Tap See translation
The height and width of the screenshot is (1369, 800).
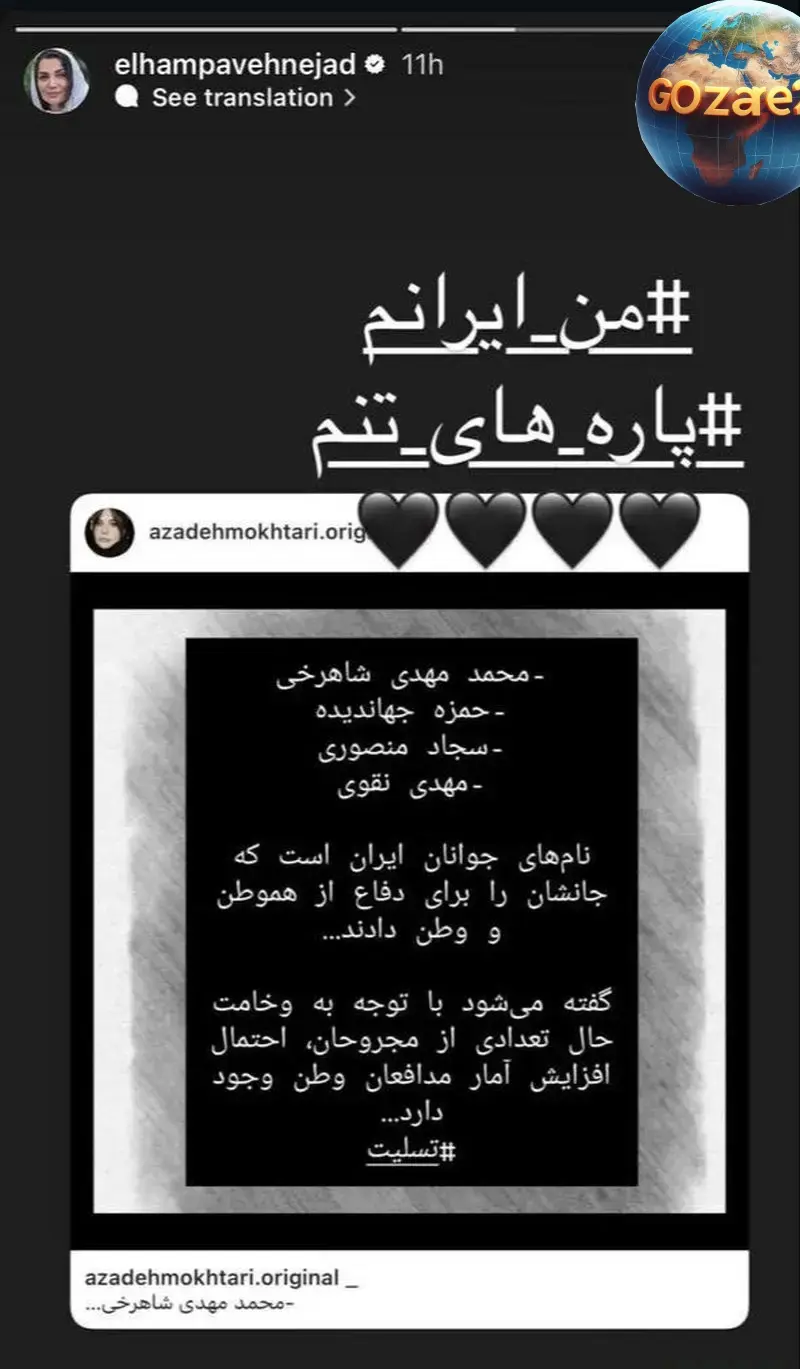[243, 98]
